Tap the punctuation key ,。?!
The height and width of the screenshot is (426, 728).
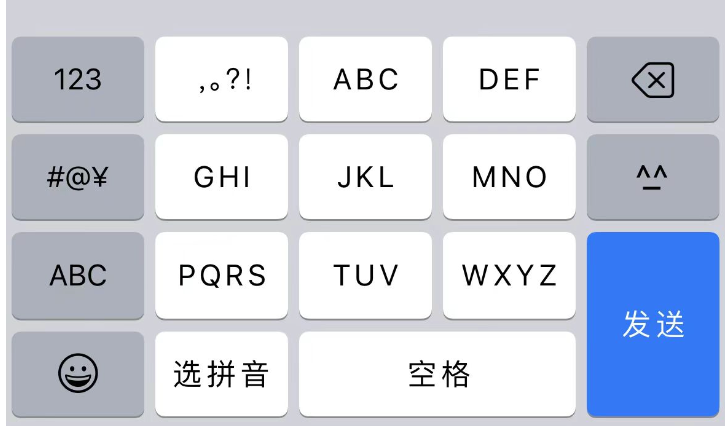(x=221, y=79)
